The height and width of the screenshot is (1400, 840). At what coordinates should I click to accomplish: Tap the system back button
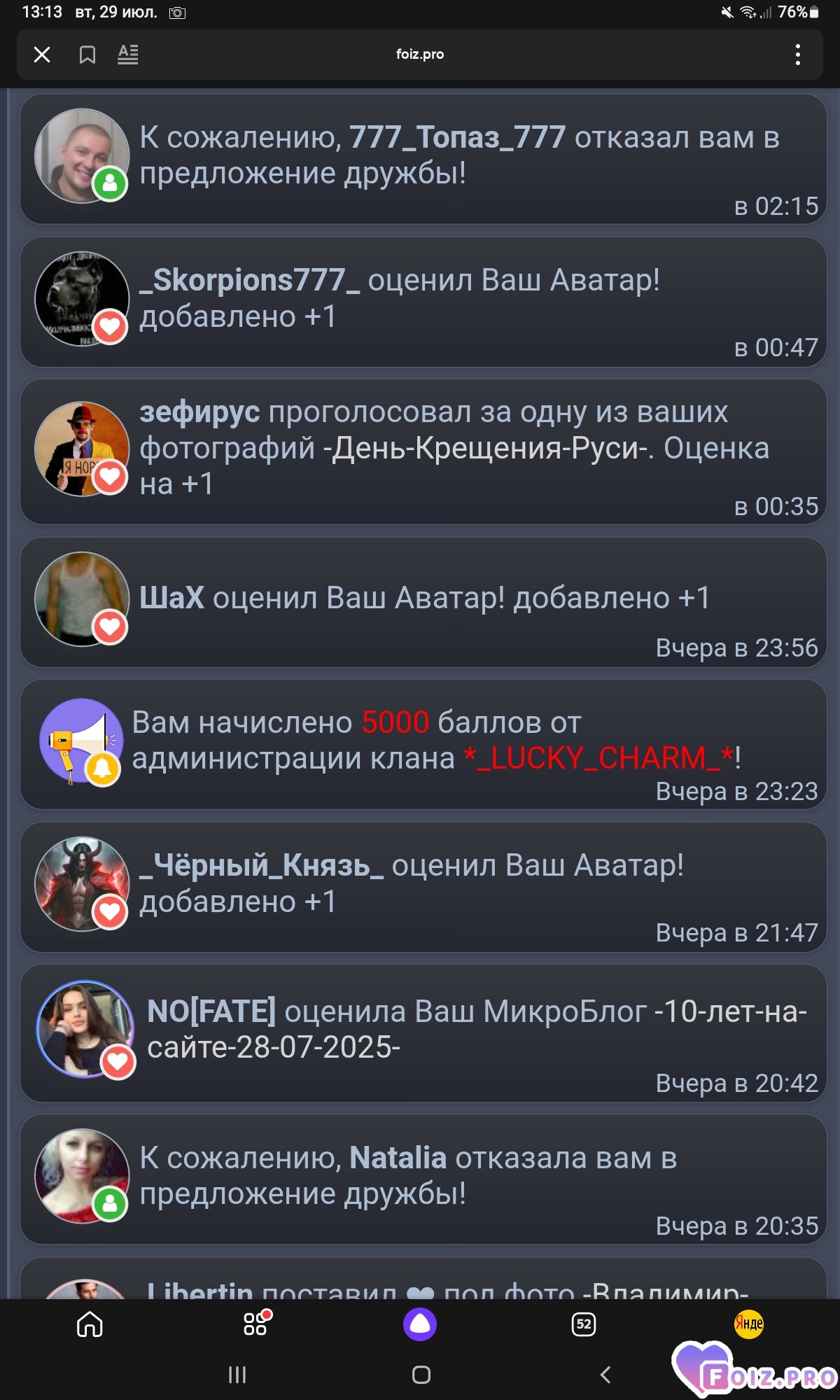605,1375
